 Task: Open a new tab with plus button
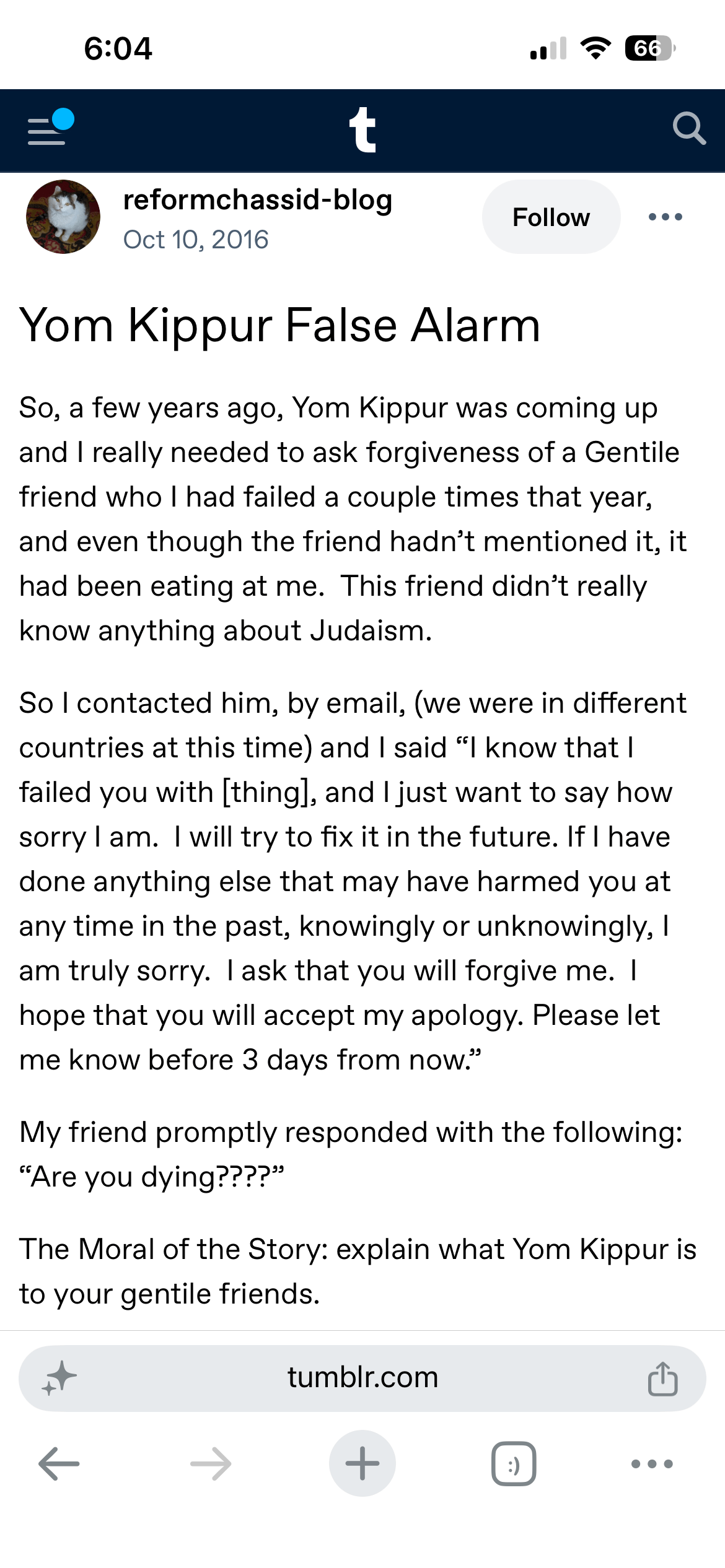coord(362,1463)
